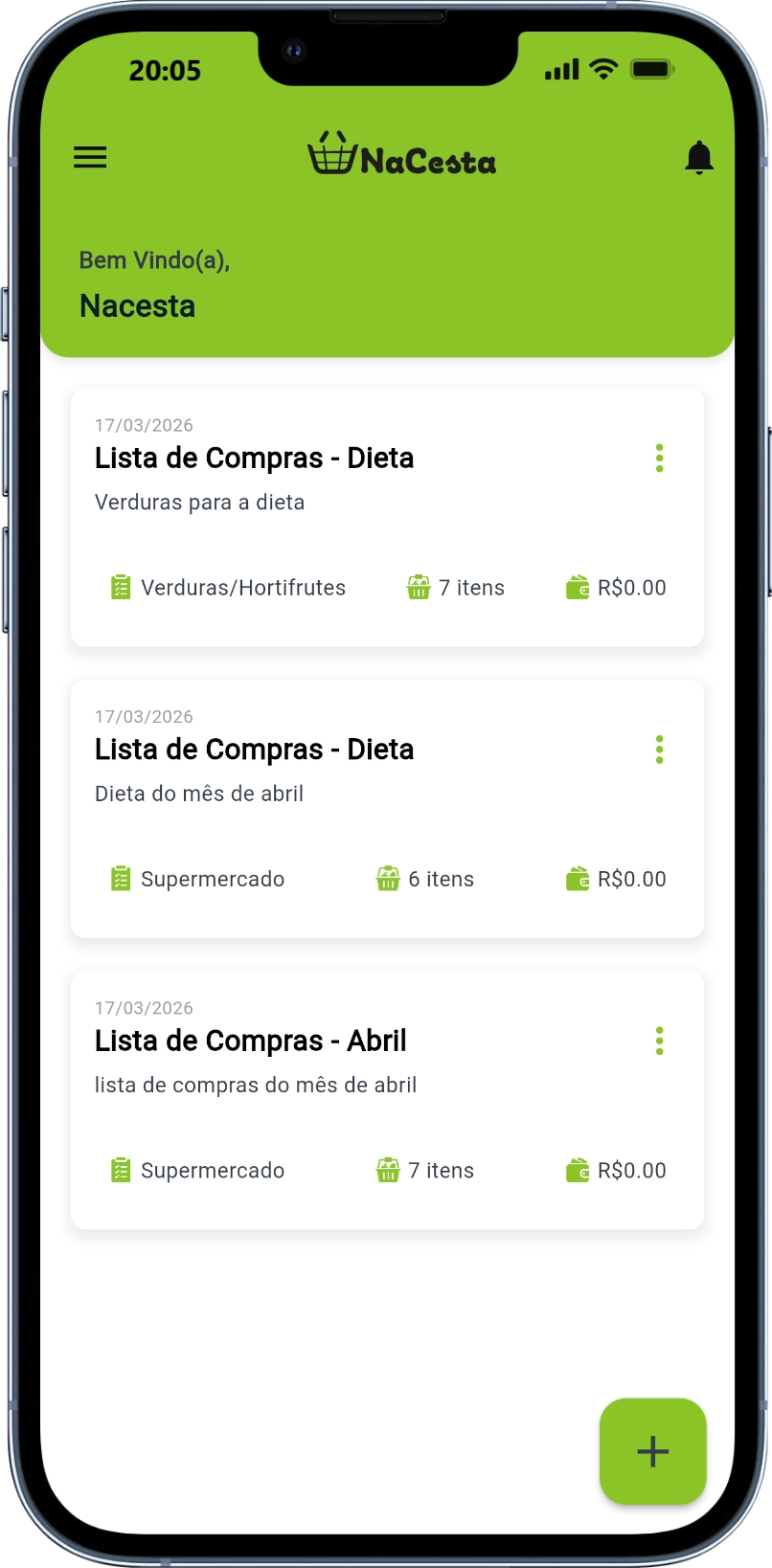Image resolution: width=772 pixels, height=1568 pixels.
Task: Tap the basket icon showing 7 itens on Dieta list
Action: pyautogui.click(x=419, y=587)
